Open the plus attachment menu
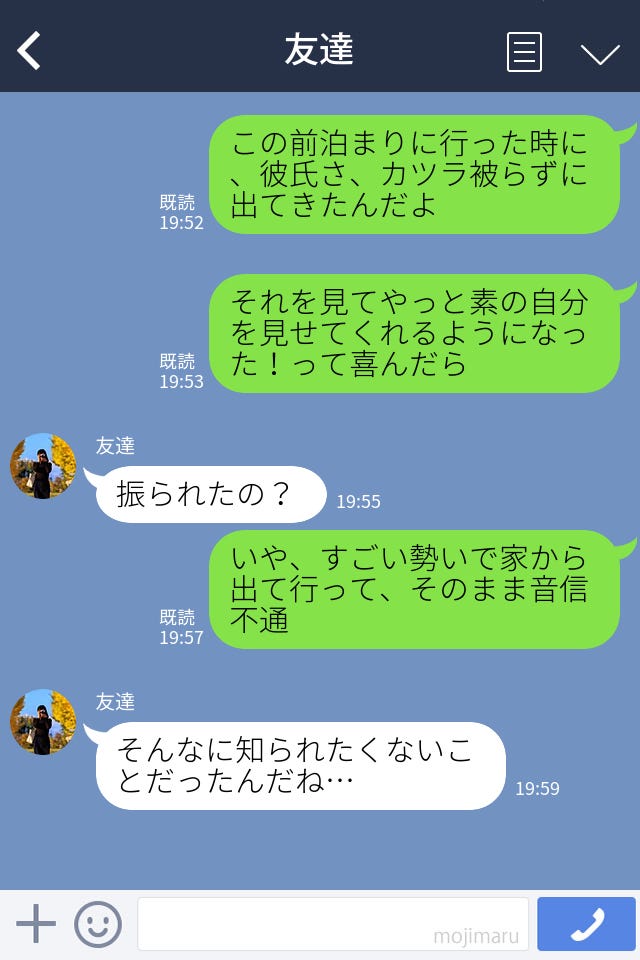The image size is (640, 960). [x=36, y=924]
